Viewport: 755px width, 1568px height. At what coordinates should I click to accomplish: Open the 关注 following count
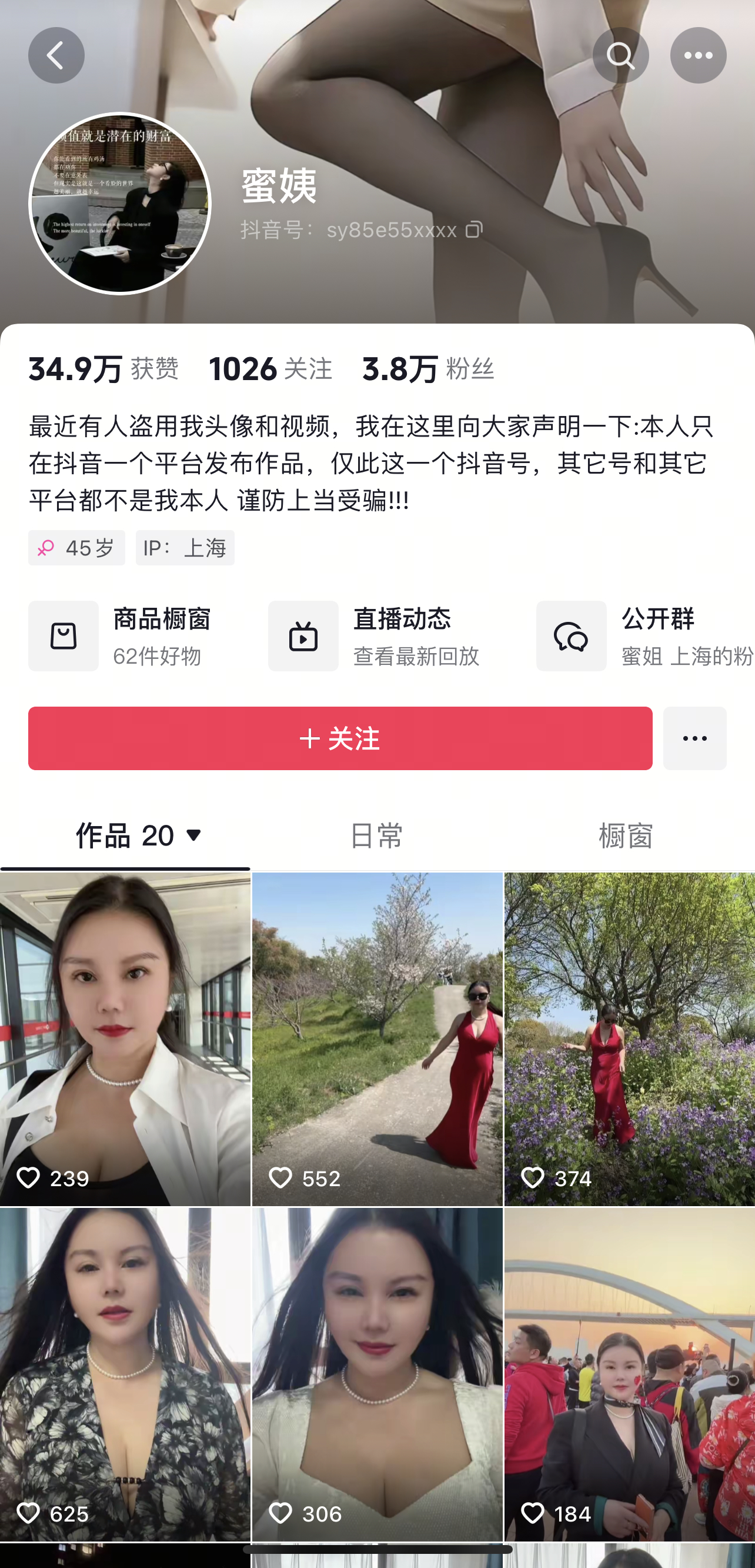pyautogui.click(x=270, y=369)
